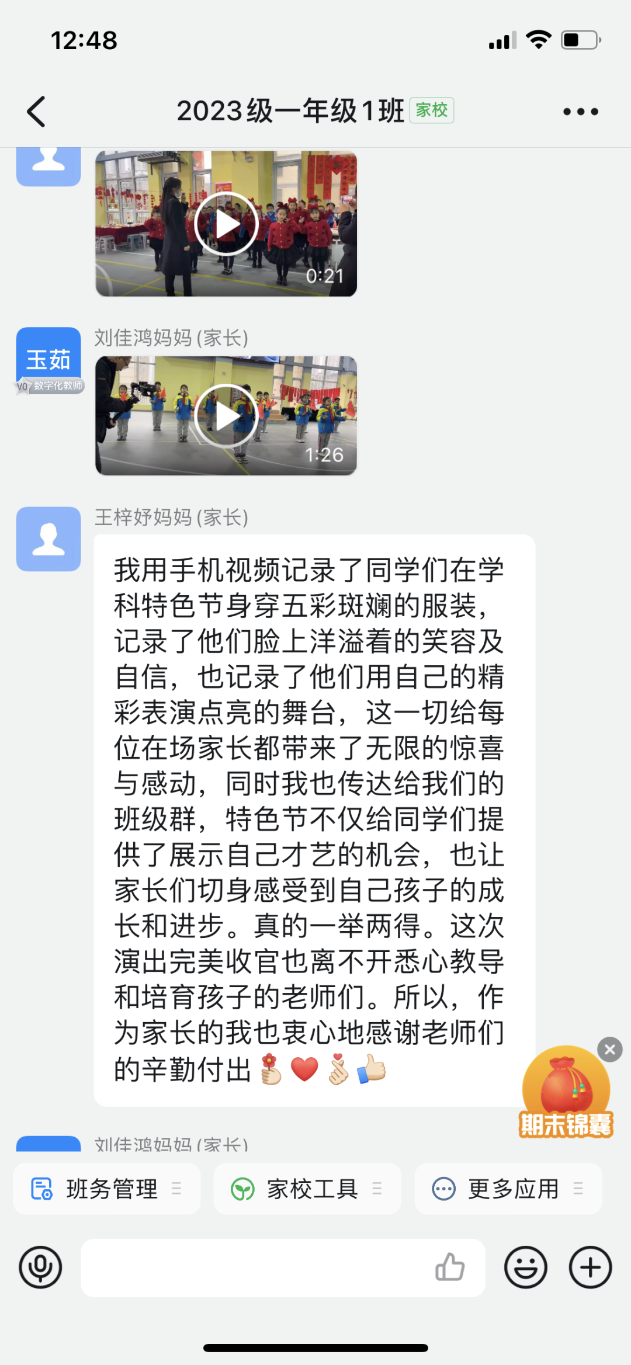The height and width of the screenshot is (1365, 631).
Task: Send a thumbs-up from input bar
Action: pyautogui.click(x=450, y=1268)
